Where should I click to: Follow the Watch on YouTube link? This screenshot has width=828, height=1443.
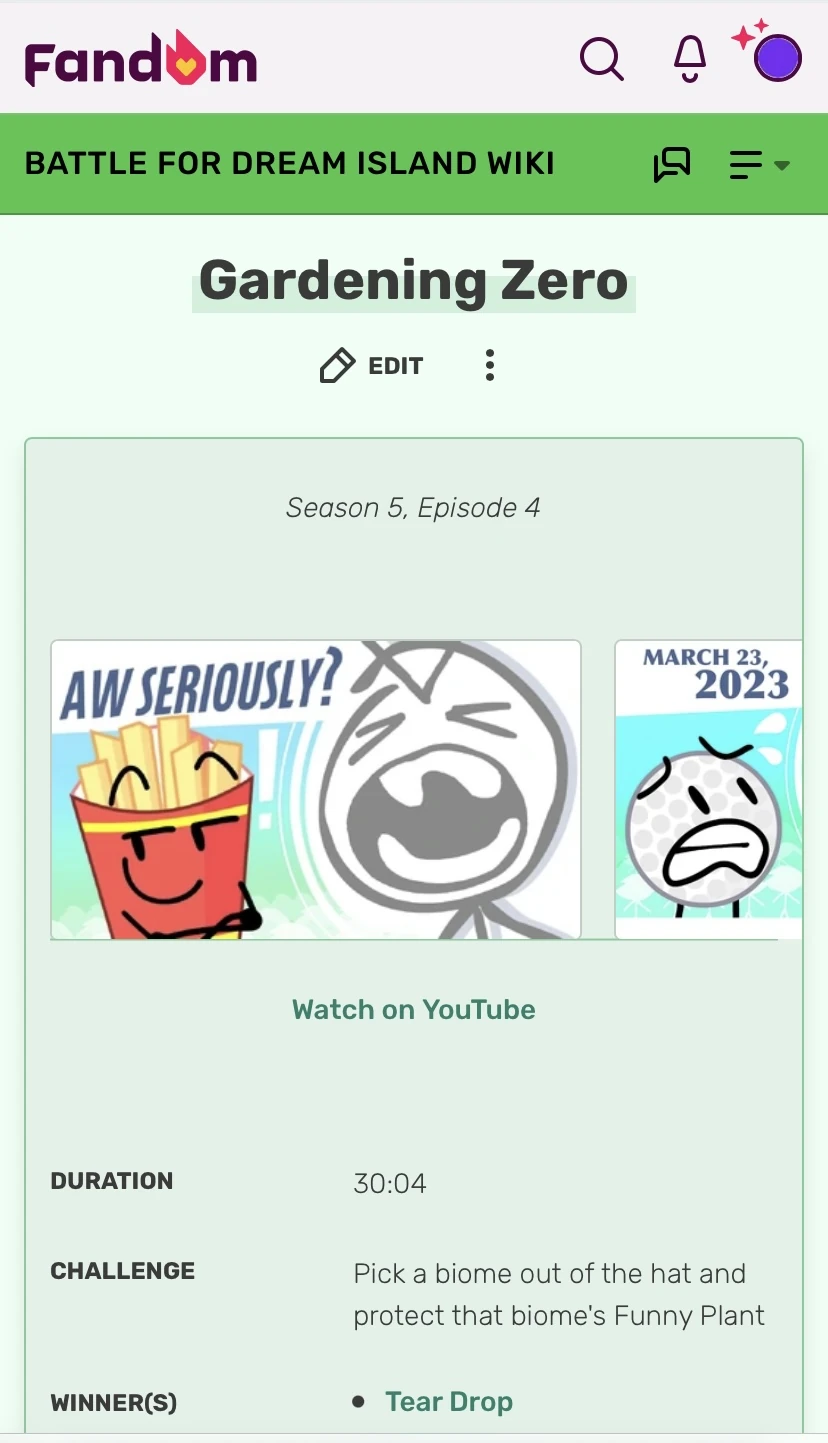[x=413, y=1010]
